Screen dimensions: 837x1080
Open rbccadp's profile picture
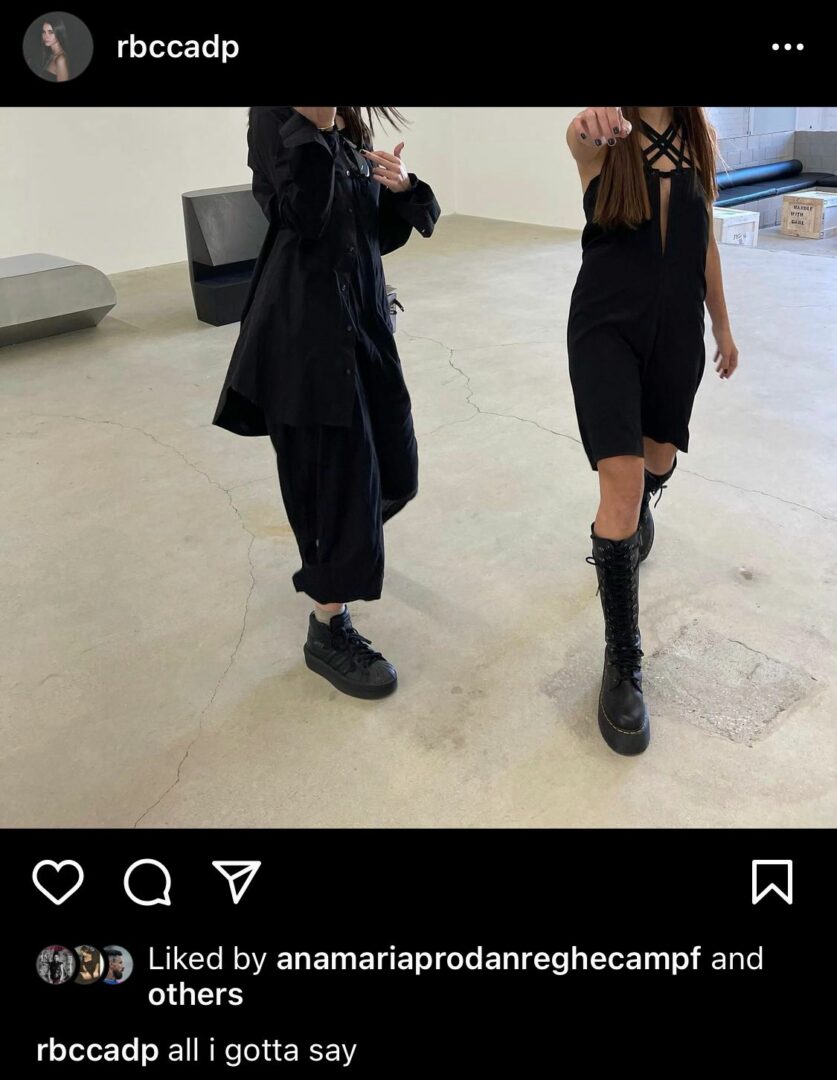tap(58, 47)
